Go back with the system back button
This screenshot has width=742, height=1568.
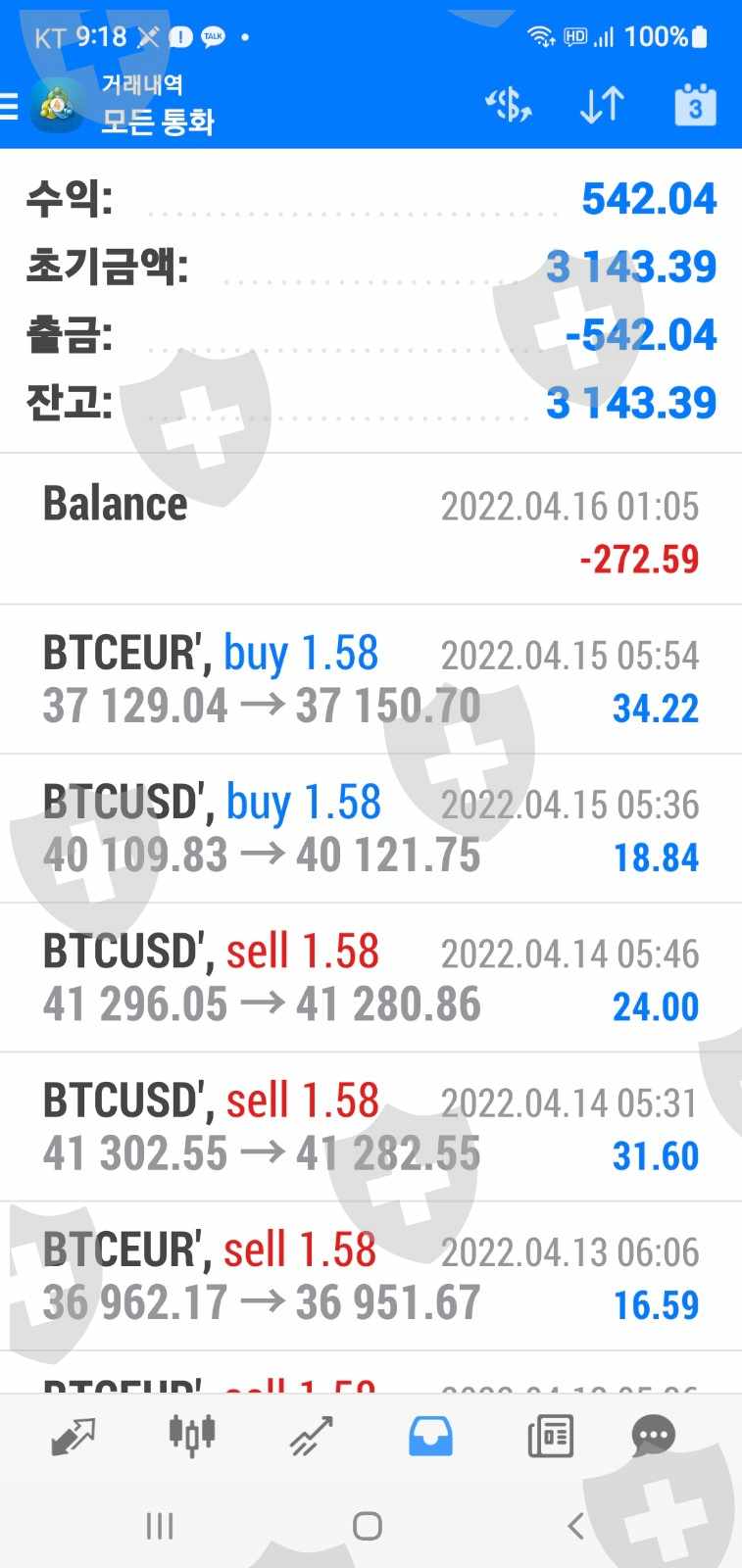click(575, 1526)
